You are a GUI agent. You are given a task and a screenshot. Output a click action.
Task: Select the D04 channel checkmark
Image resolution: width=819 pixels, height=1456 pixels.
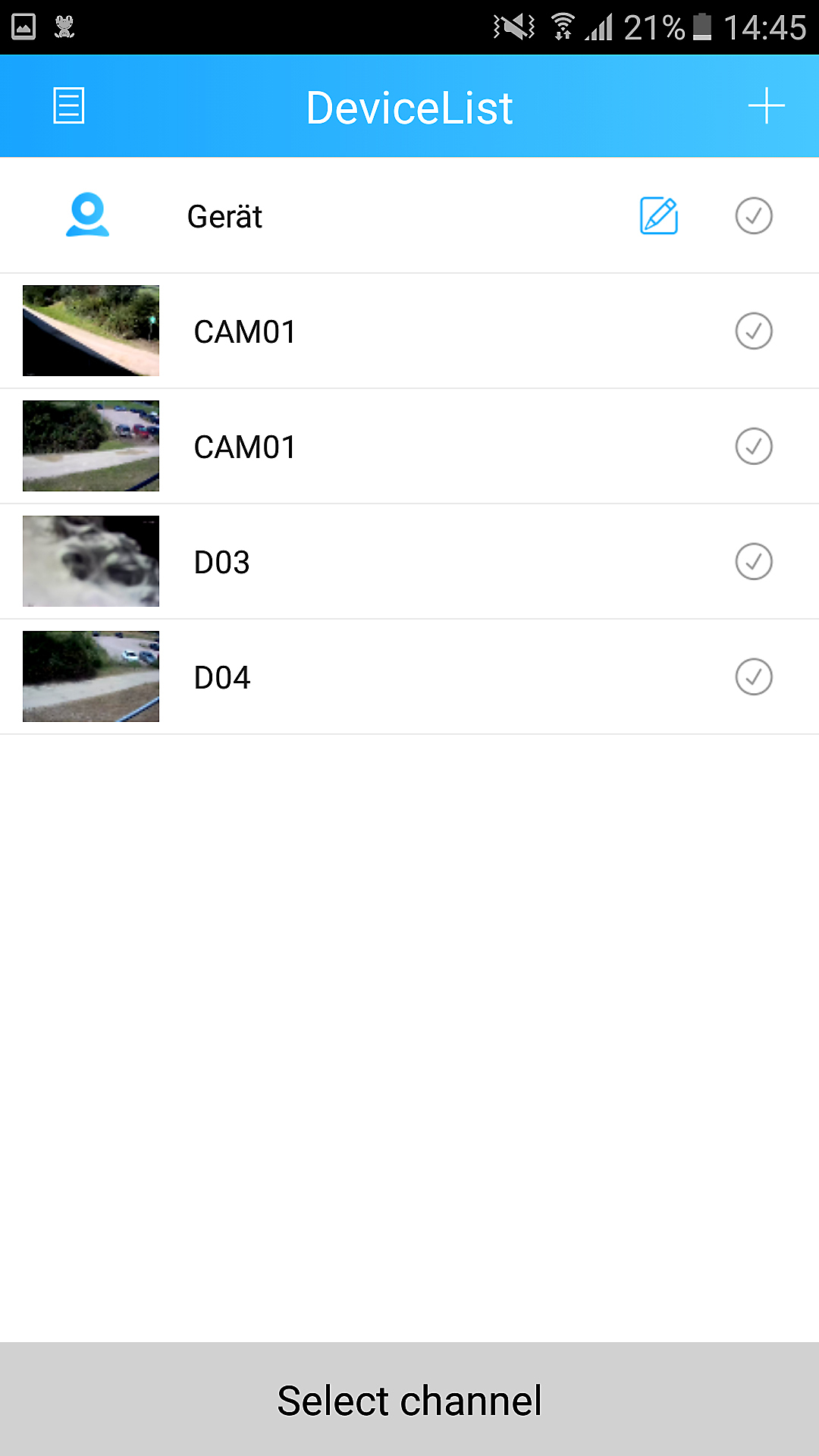754,677
